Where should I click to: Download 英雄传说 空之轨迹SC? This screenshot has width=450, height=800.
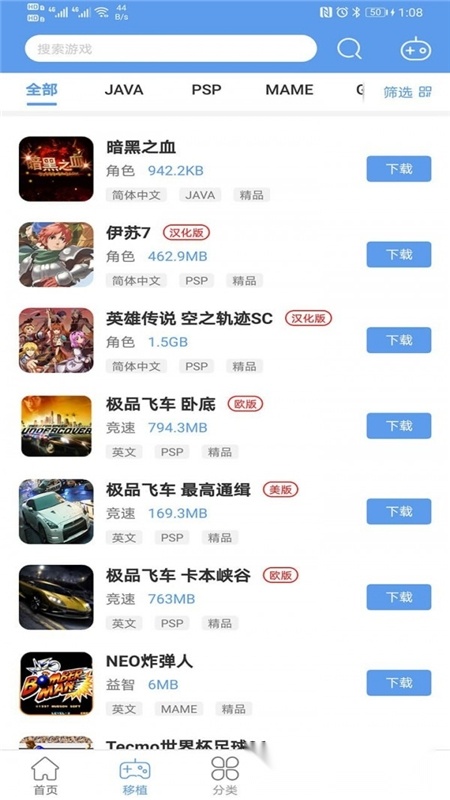pyautogui.click(x=399, y=340)
